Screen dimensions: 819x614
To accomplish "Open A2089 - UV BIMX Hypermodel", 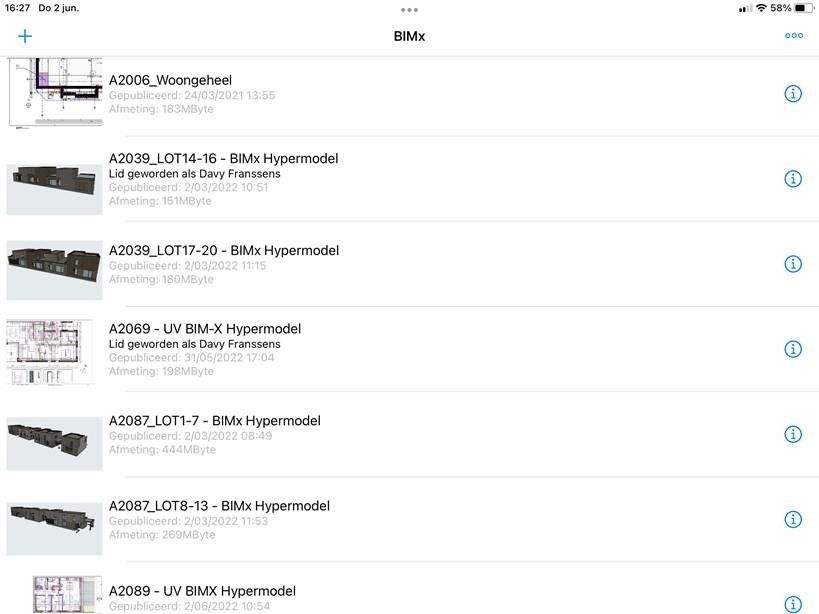I will (x=202, y=591).
